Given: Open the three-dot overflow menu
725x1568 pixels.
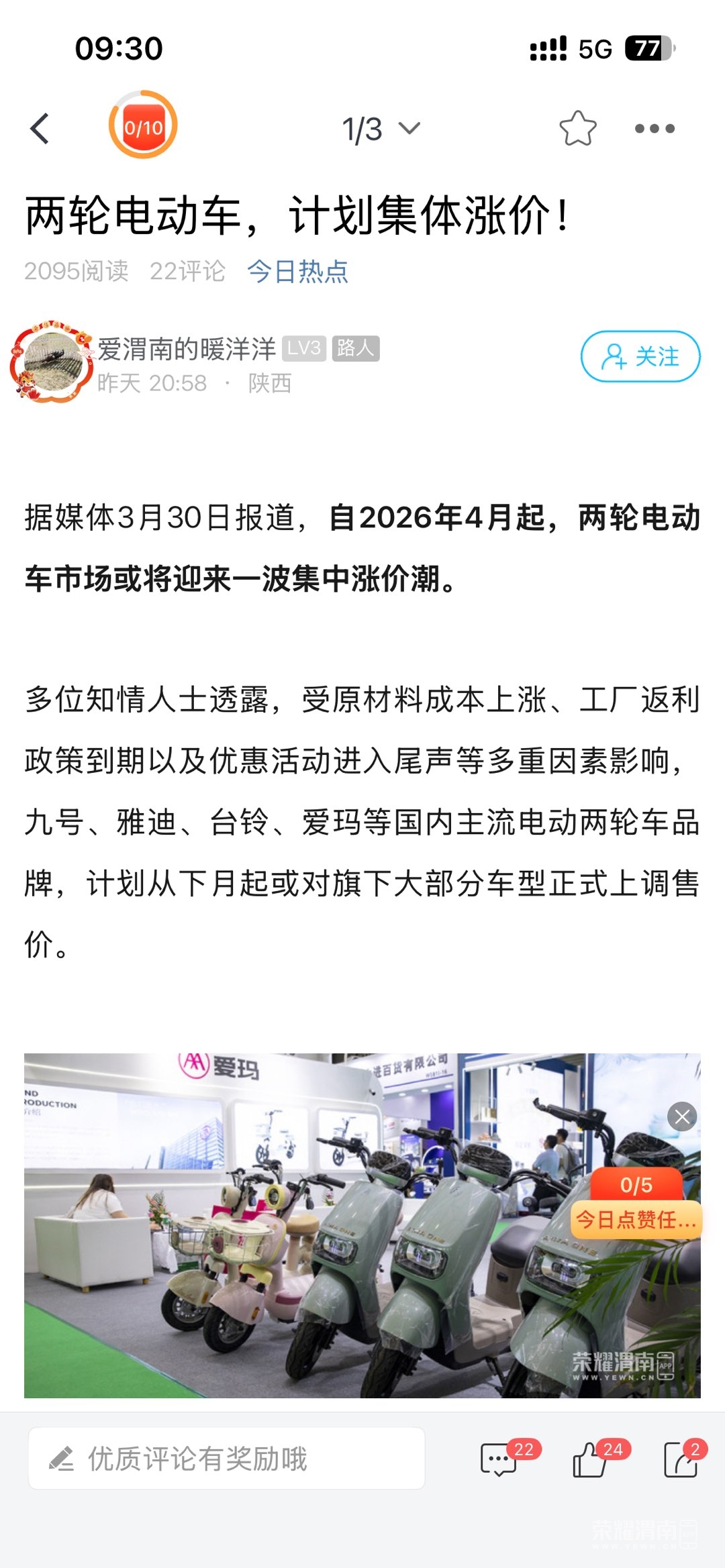Looking at the screenshot, I should 655,128.
